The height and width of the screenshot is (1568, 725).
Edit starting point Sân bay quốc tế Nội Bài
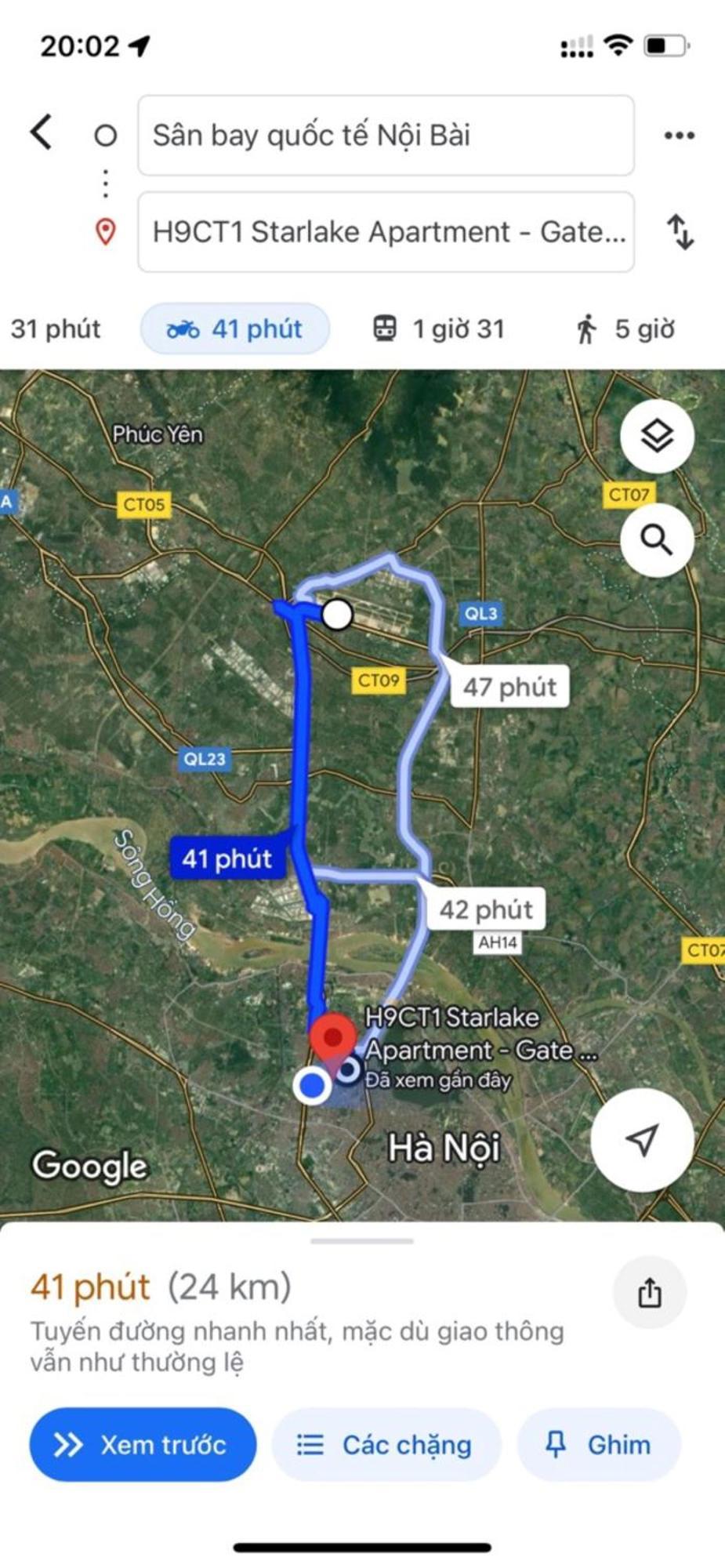click(x=385, y=136)
